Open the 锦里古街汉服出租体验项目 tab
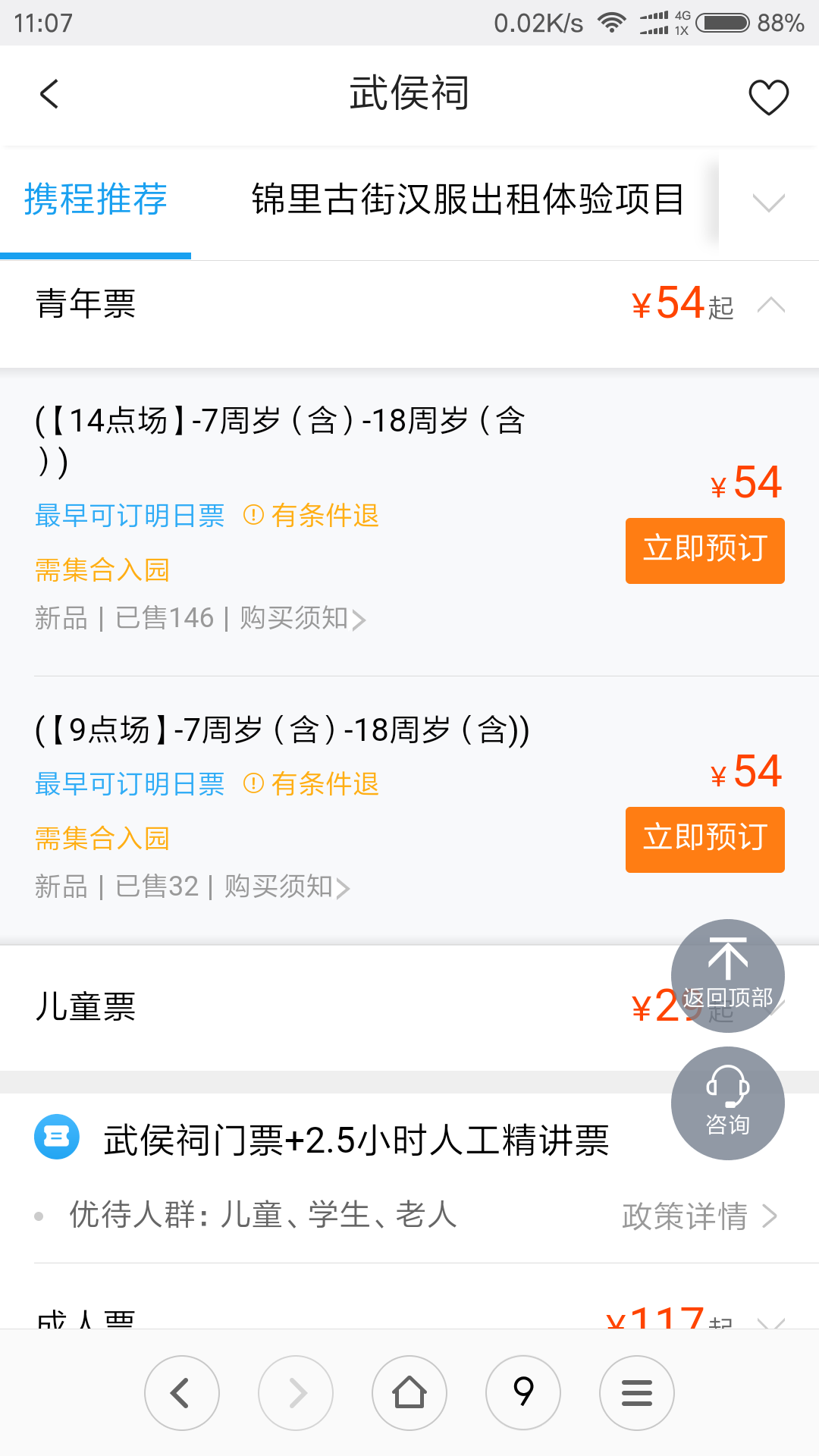819x1456 pixels. pos(467,200)
